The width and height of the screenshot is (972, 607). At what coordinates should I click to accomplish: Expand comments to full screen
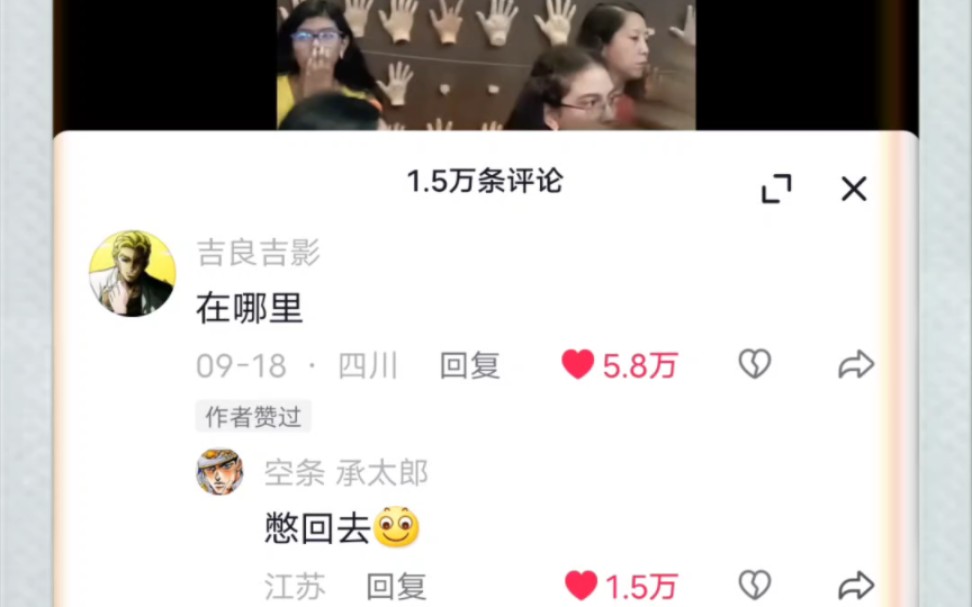pos(776,188)
